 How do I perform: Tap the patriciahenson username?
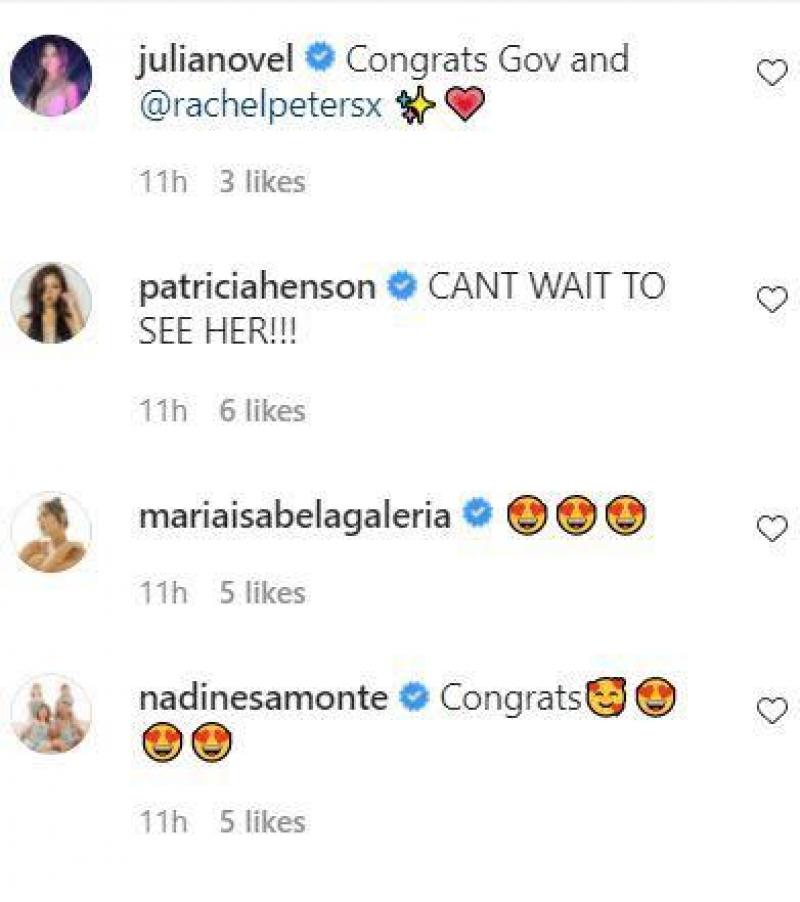[x=258, y=288]
